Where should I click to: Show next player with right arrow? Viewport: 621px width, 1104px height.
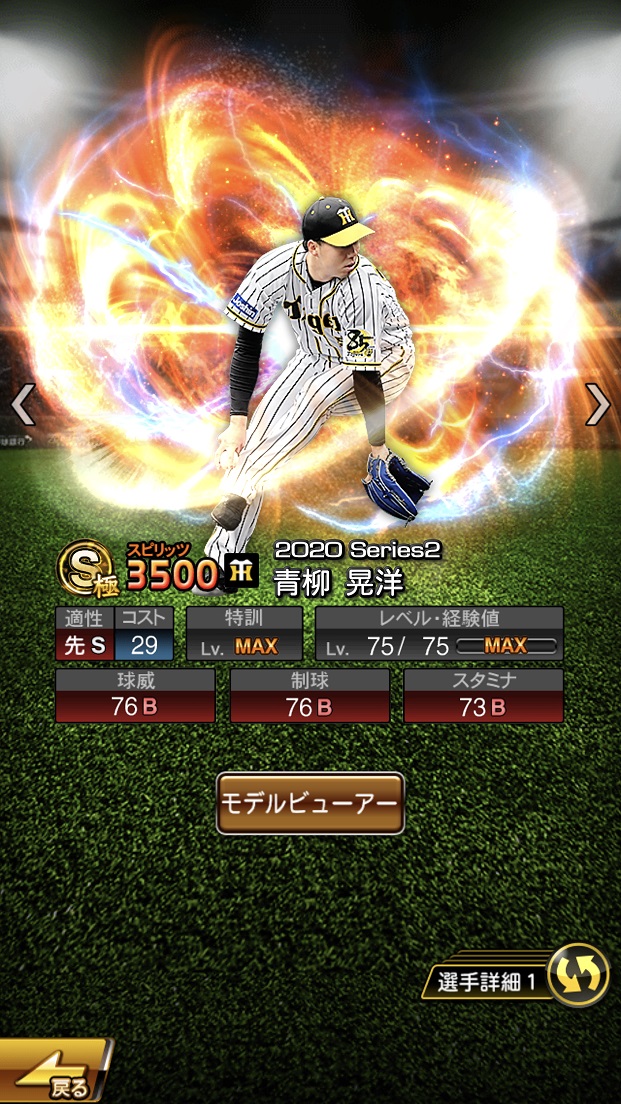[x=597, y=404]
